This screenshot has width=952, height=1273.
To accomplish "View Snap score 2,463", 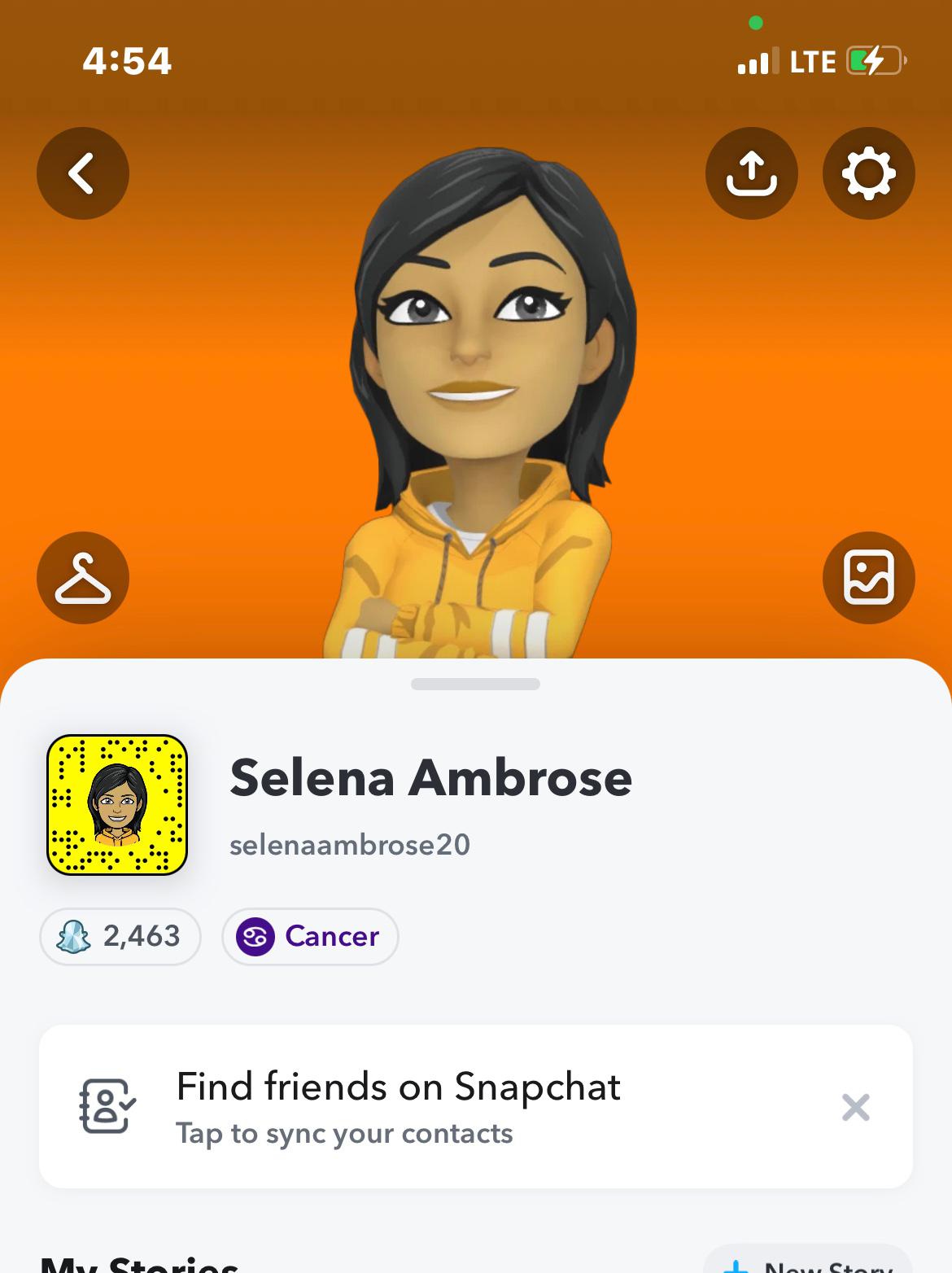I will (120, 937).
